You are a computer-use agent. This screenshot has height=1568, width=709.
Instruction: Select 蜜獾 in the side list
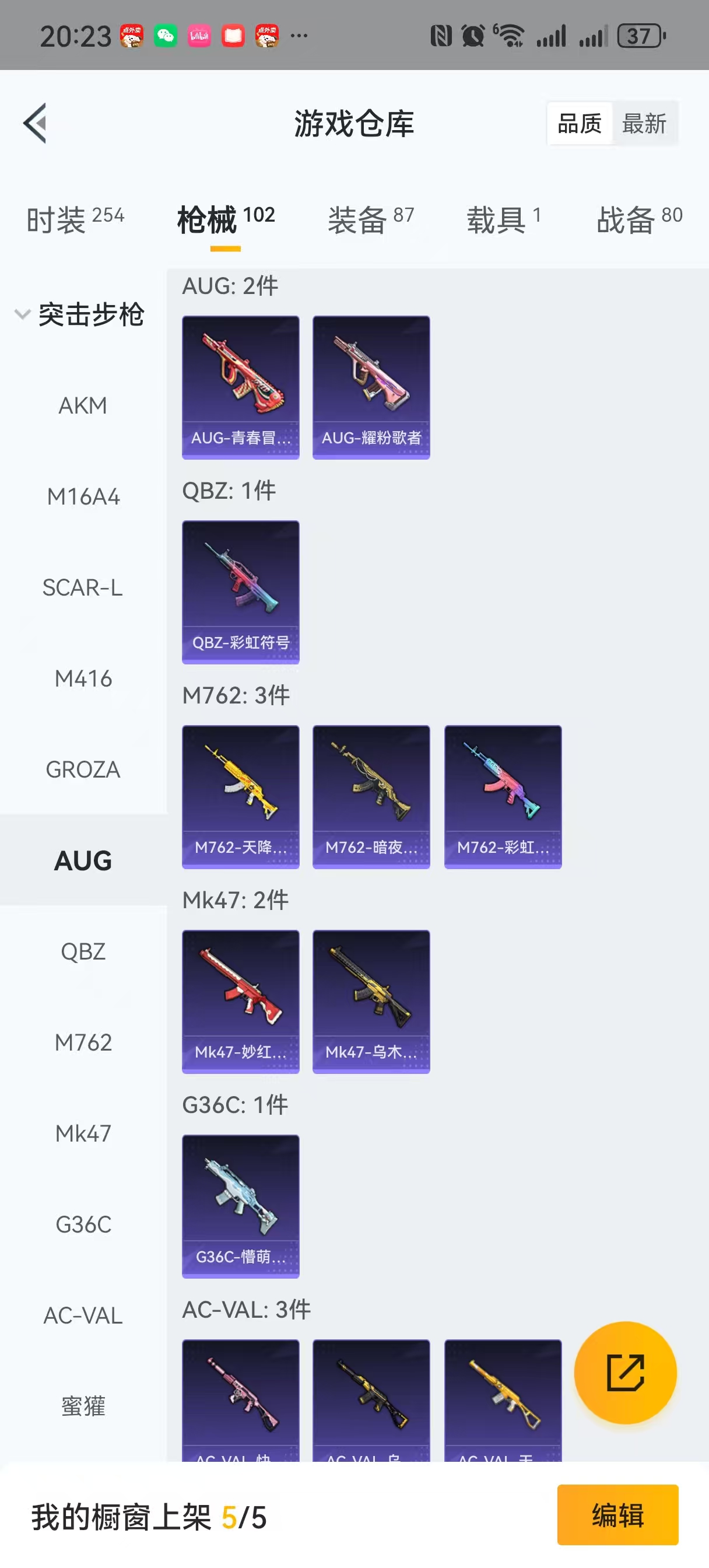pos(83,1406)
